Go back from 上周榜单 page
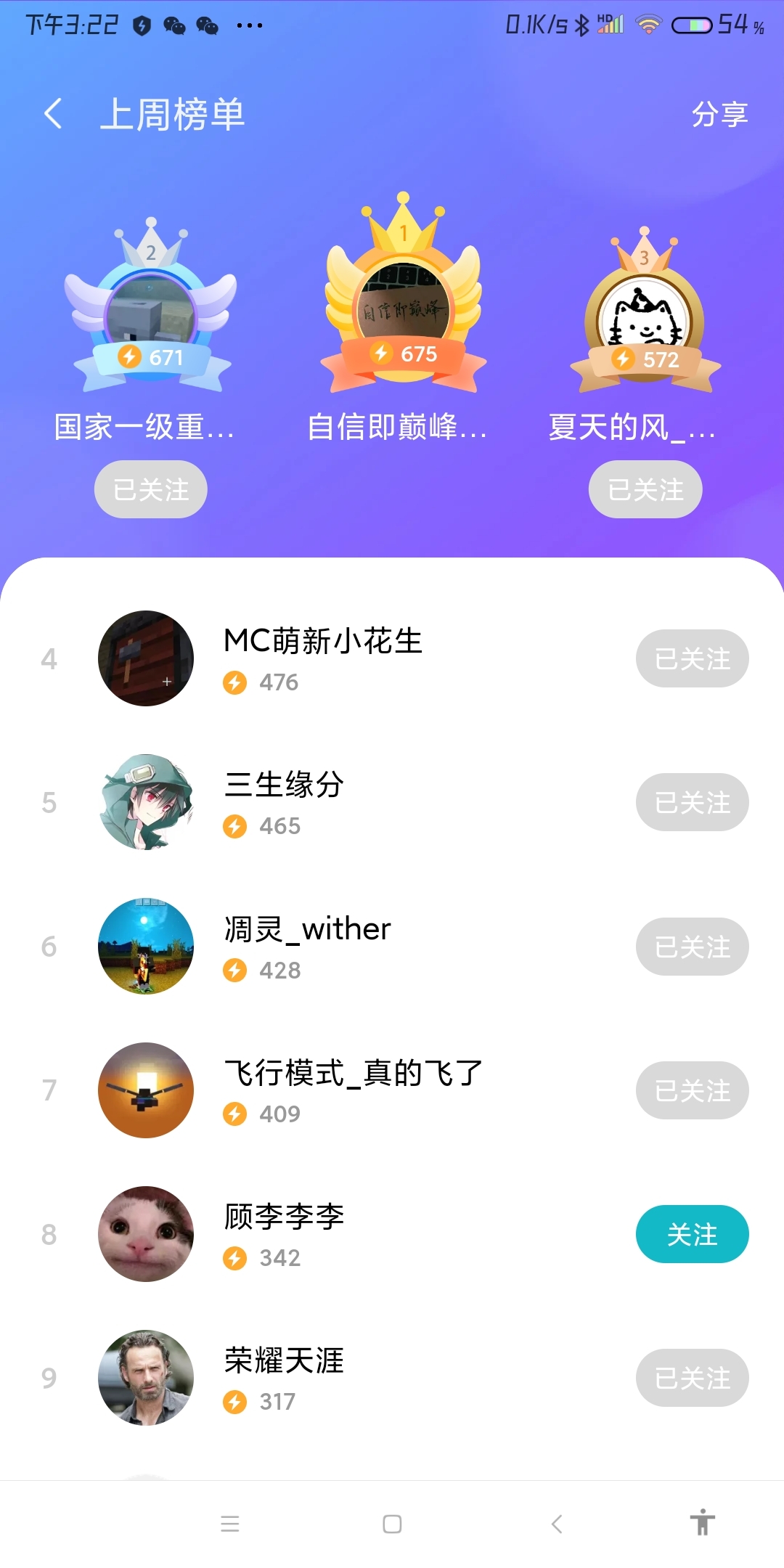This screenshot has width=784, height=1568. point(53,114)
